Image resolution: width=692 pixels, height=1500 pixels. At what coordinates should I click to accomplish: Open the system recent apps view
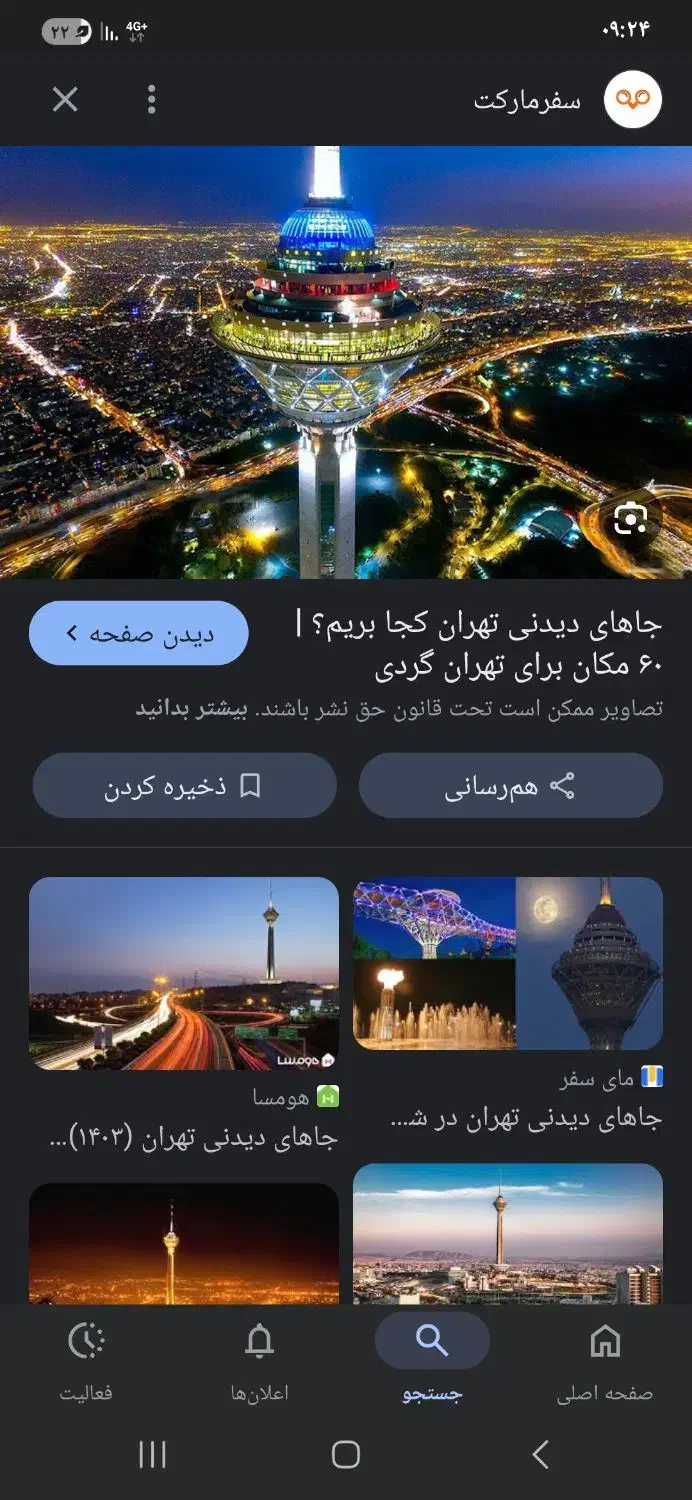point(152,1455)
